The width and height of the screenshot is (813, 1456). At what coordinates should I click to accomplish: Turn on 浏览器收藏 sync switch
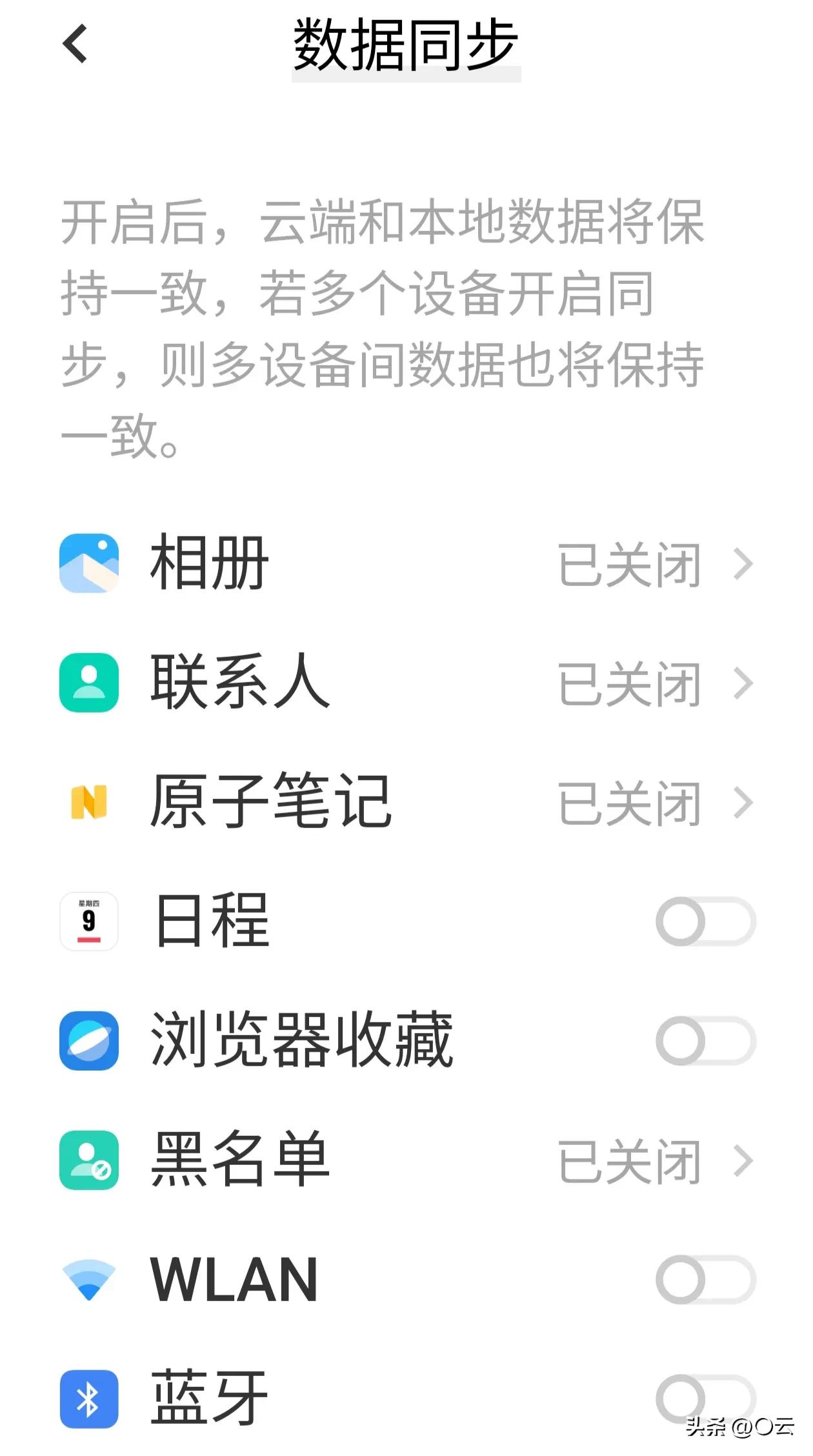pos(707,1042)
